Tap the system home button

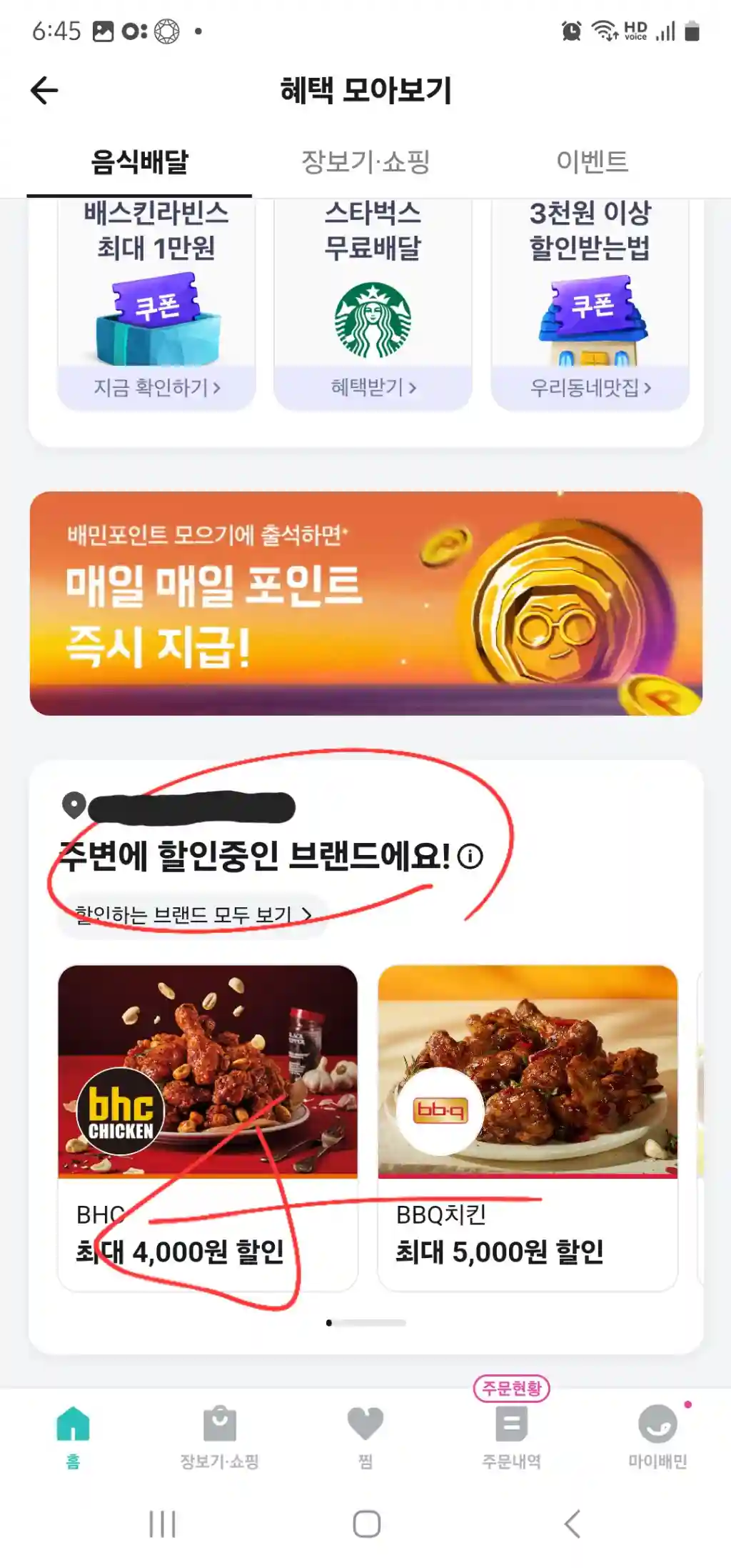(366, 1524)
